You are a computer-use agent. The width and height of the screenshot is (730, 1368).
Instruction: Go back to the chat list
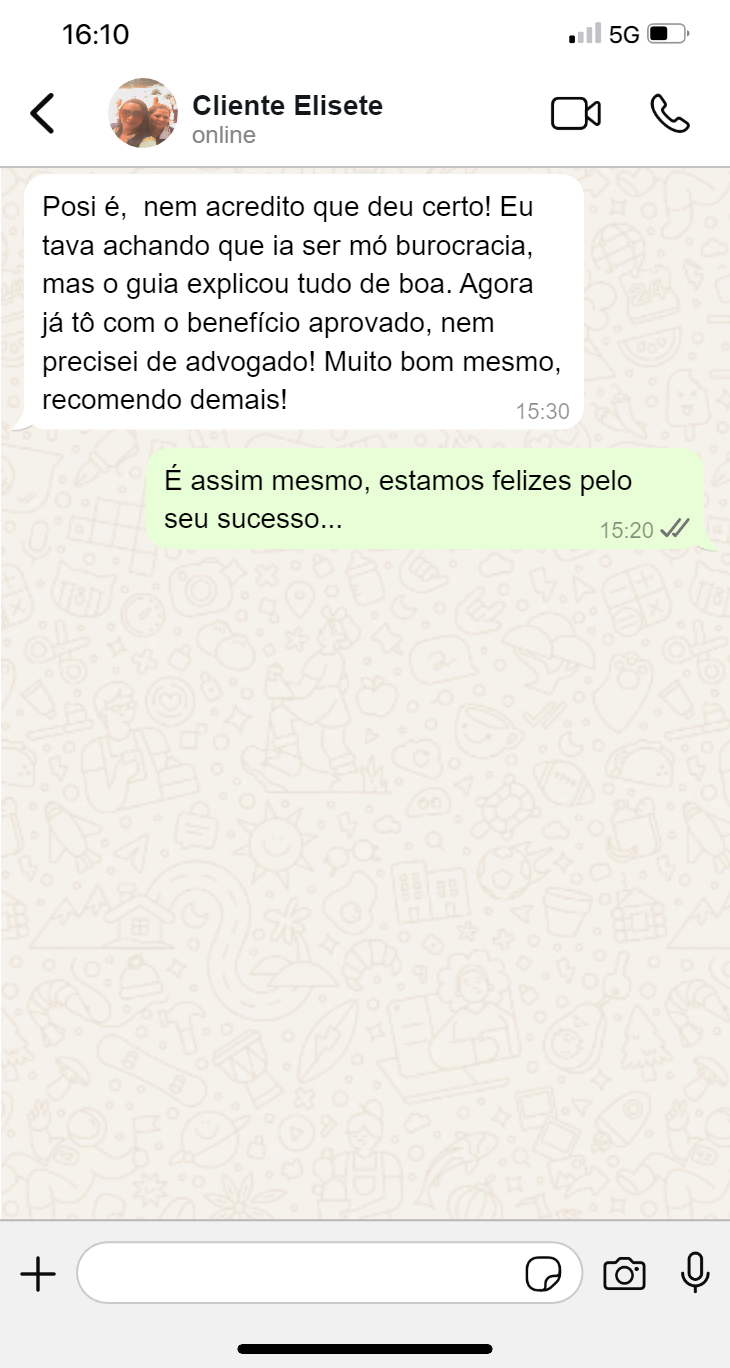[42, 114]
